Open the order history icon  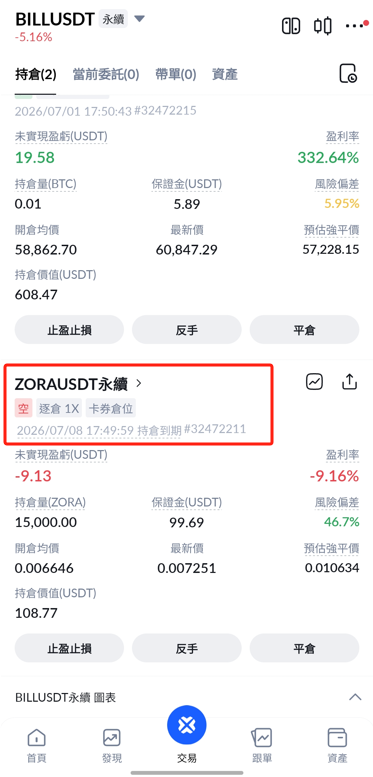tap(348, 74)
